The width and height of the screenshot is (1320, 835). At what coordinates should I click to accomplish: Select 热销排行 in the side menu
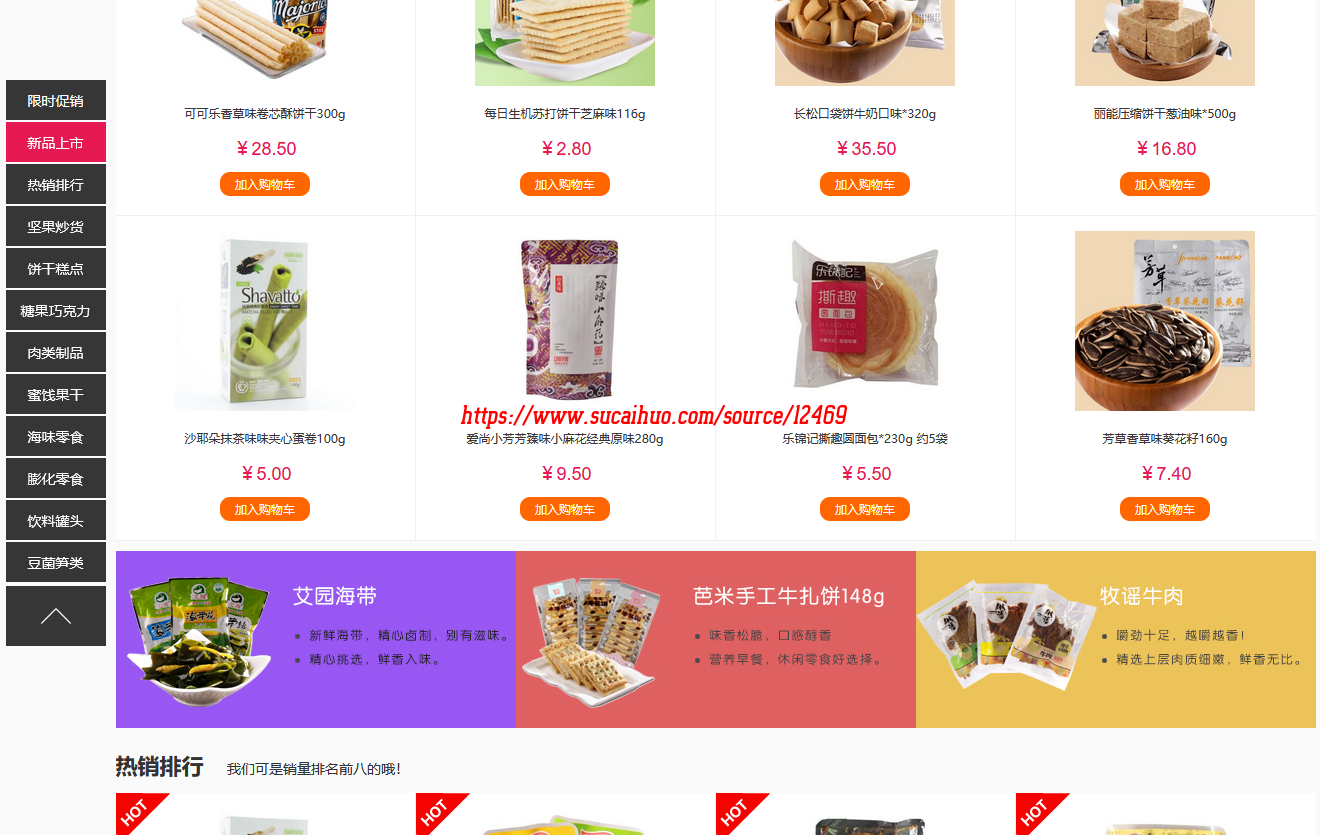click(x=56, y=185)
